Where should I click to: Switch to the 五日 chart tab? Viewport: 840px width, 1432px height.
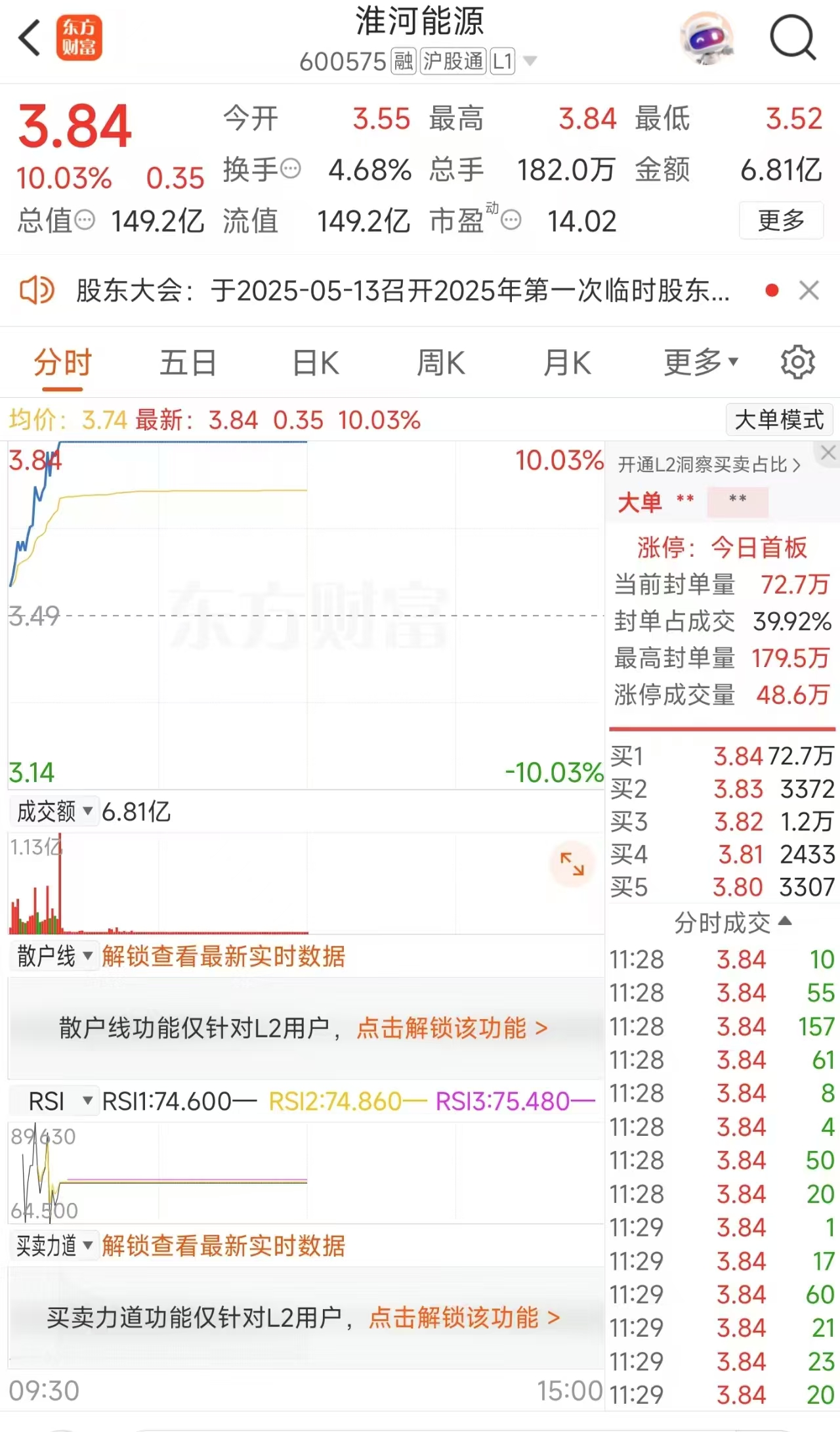(x=188, y=362)
